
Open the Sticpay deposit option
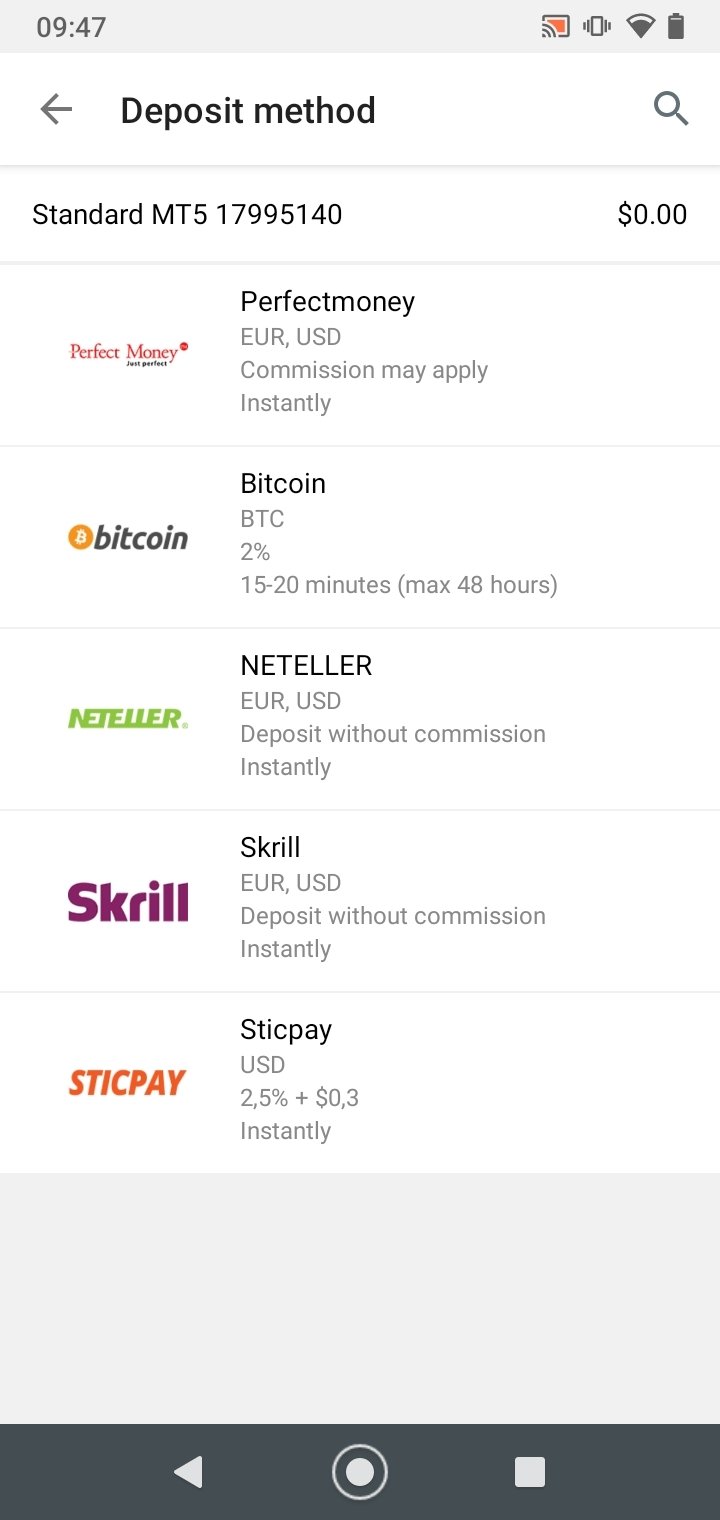coord(360,1083)
